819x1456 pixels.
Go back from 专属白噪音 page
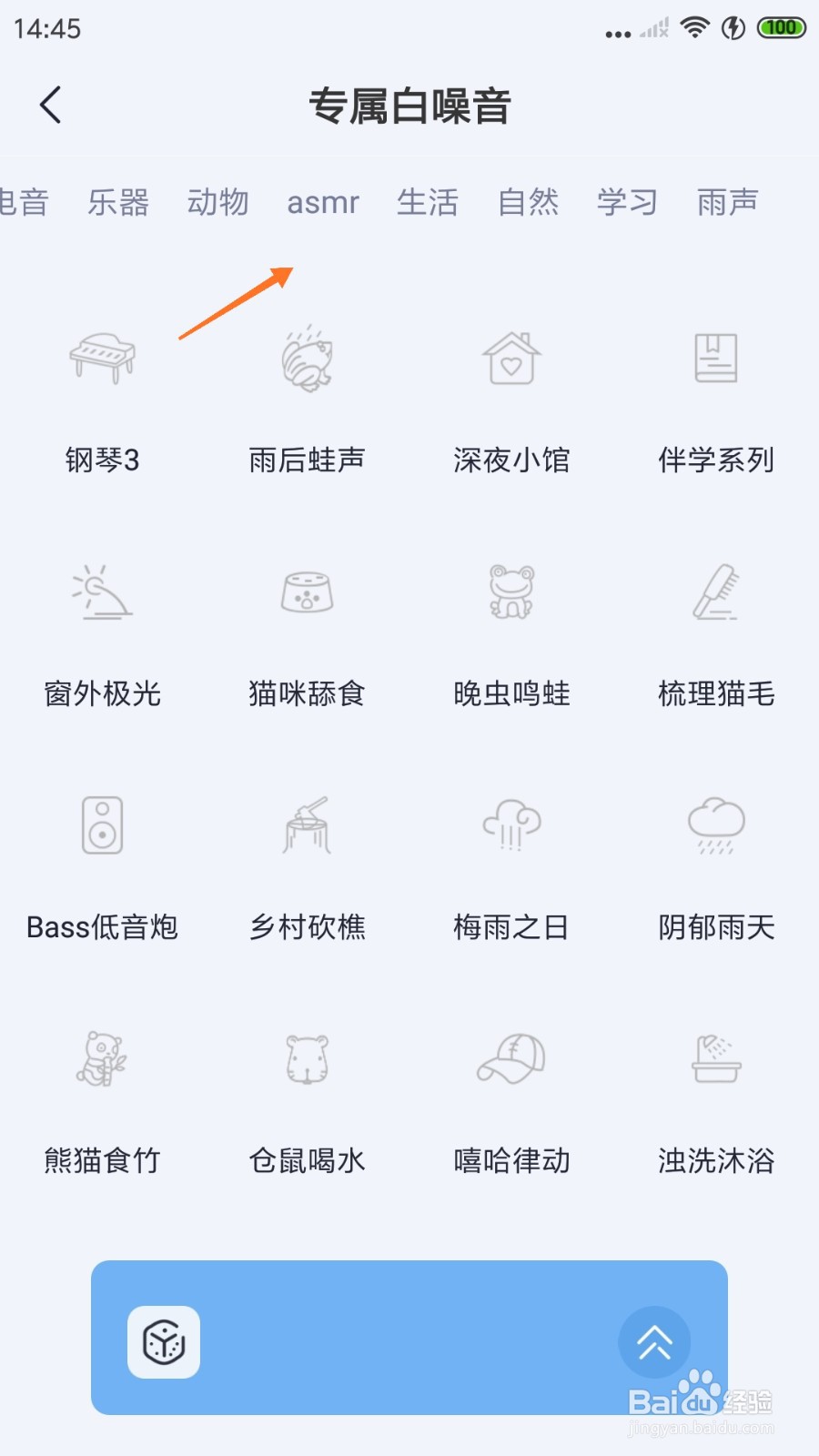tap(51, 106)
